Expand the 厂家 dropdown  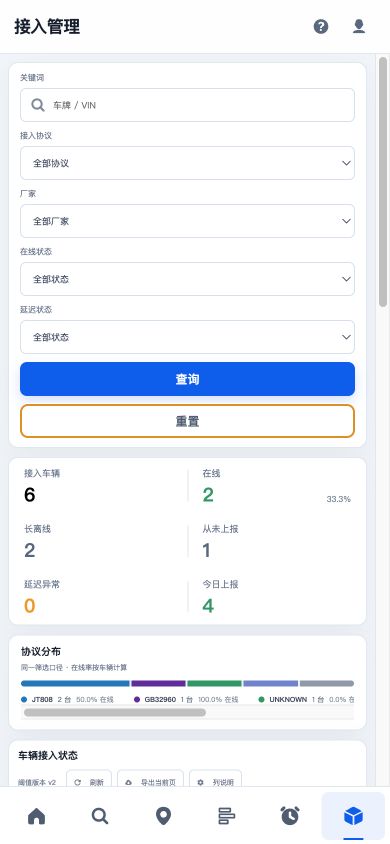[x=187, y=221]
